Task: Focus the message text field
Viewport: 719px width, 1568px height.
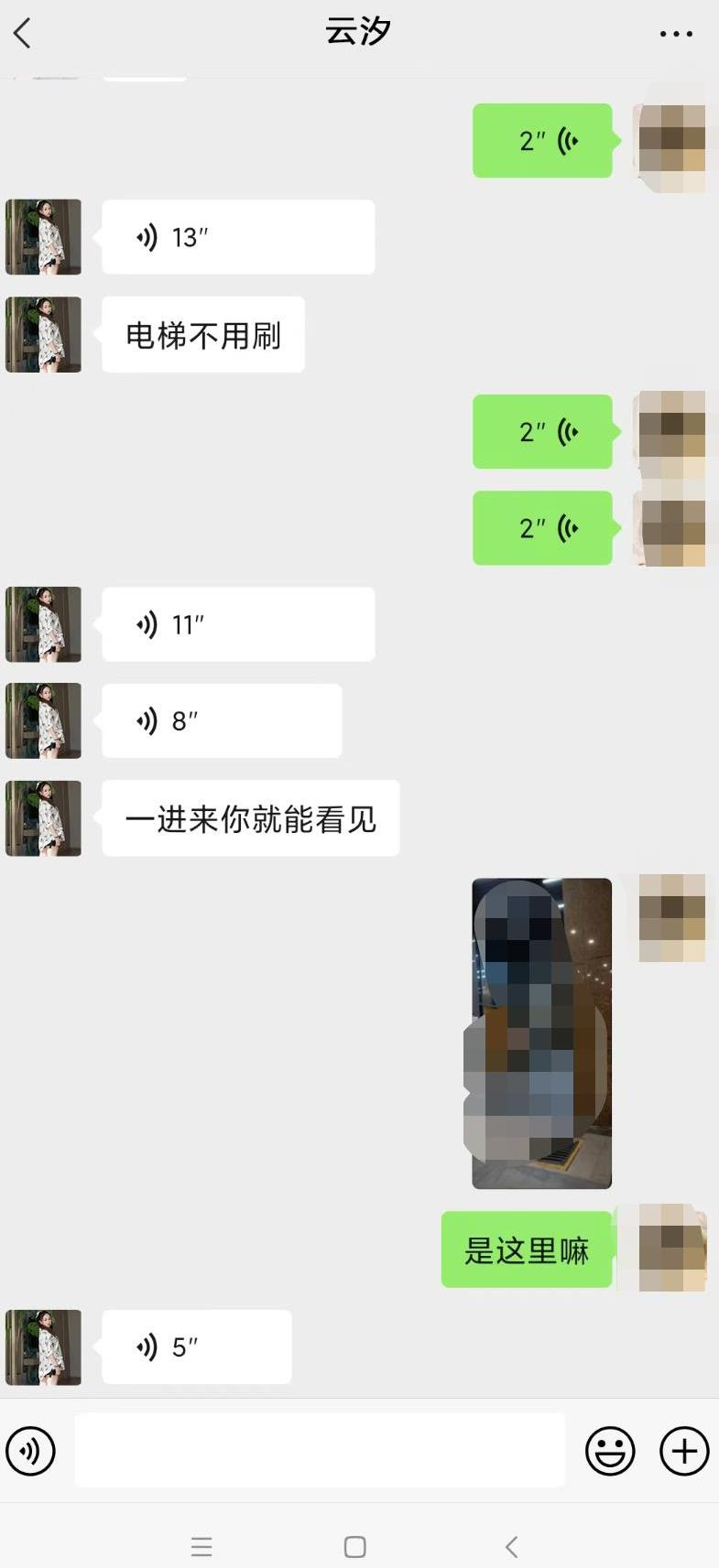Action: [319, 1451]
